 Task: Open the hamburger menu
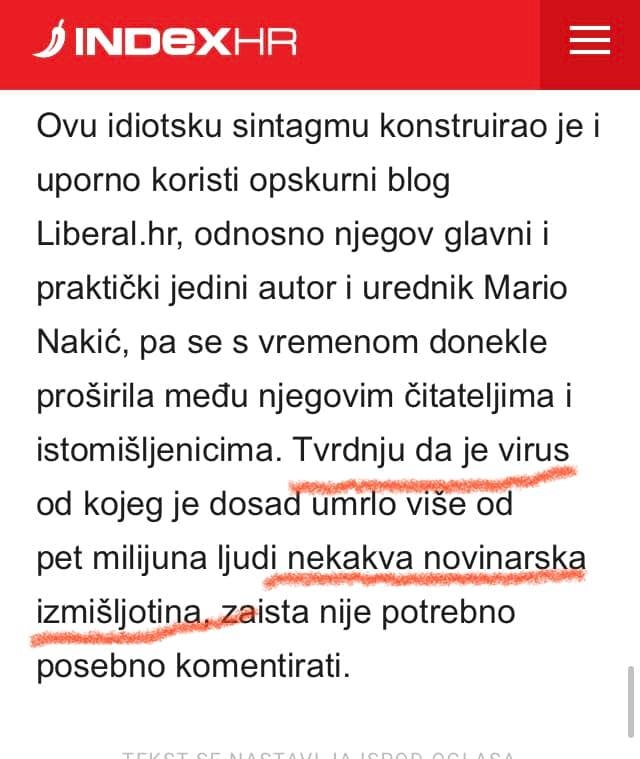589,40
